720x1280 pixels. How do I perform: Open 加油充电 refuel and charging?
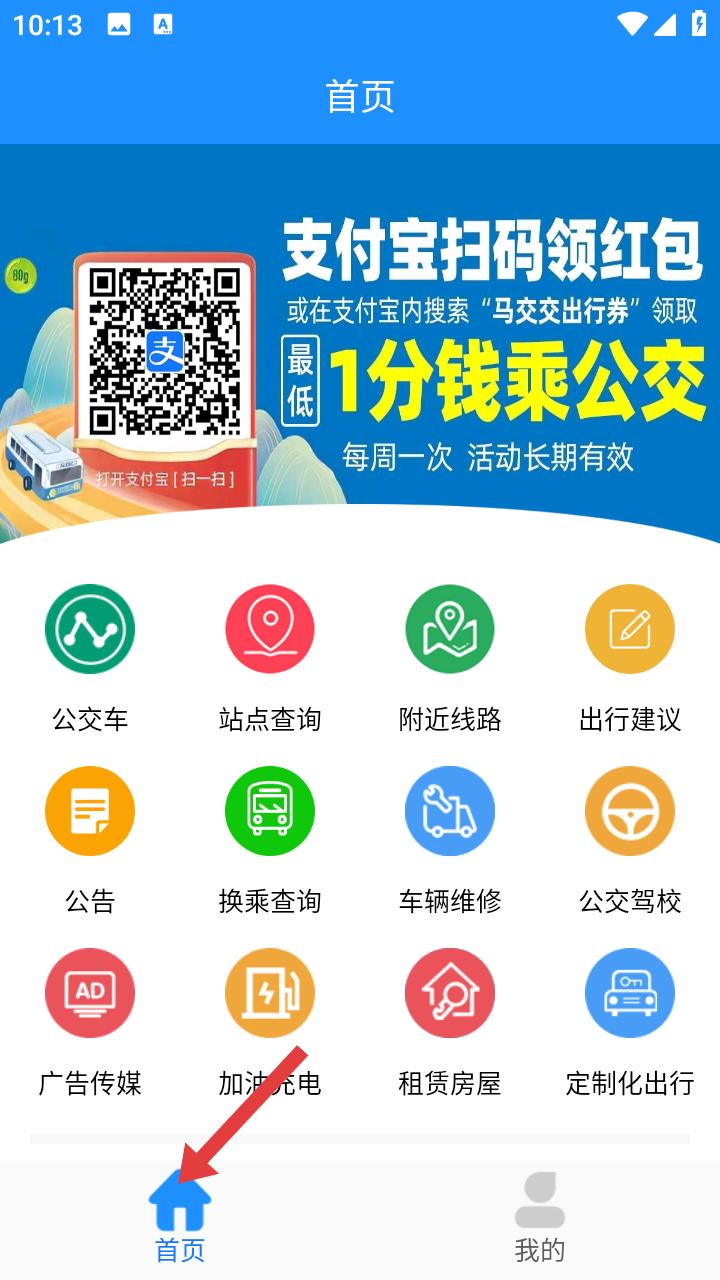point(270,1022)
